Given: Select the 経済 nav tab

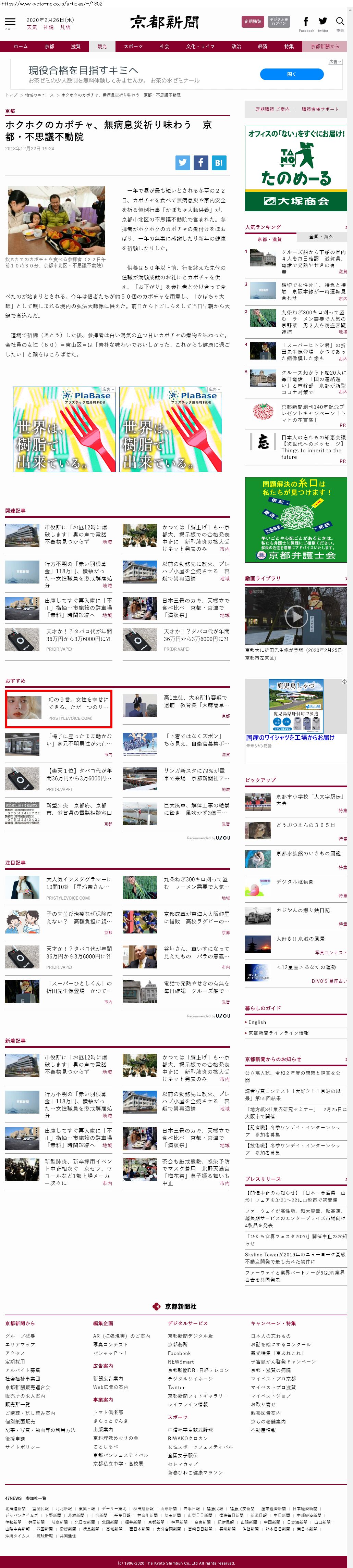Looking at the screenshot, I should click(262, 46).
